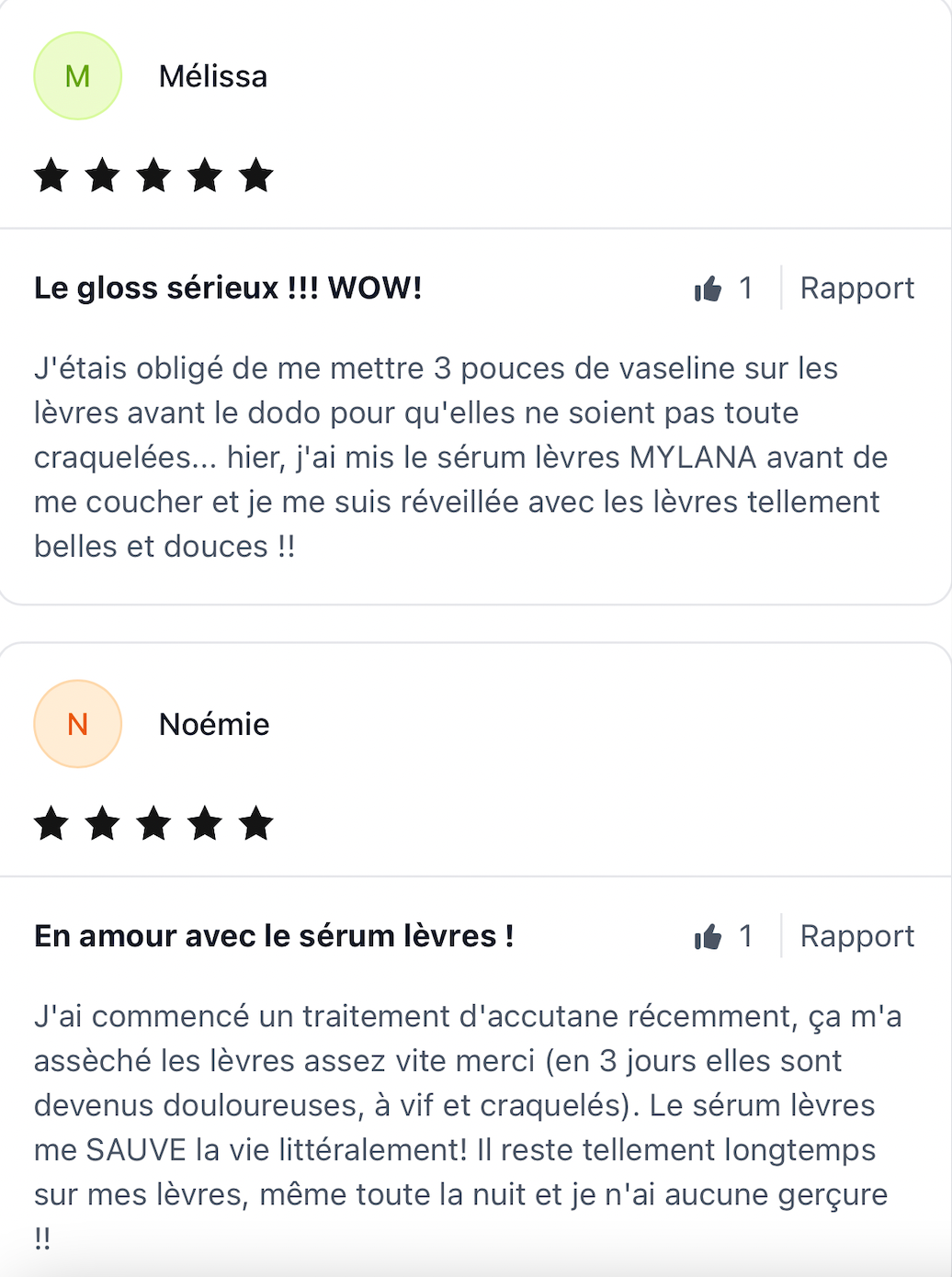Viewport: 952px width, 1277px height.
Task: Click the fifth star of Noémie's rating
Action: [x=255, y=823]
